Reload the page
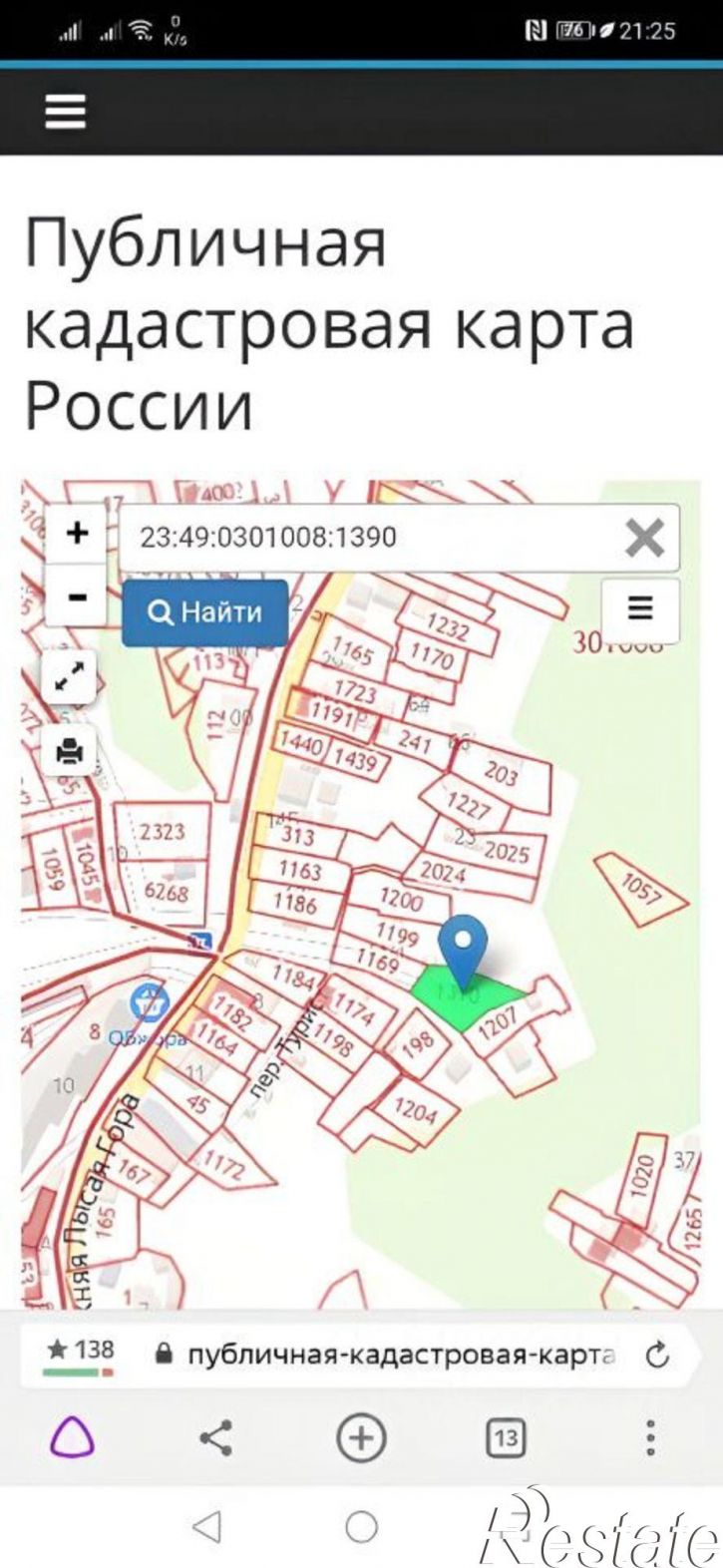The image size is (723, 1568). tap(656, 1355)
